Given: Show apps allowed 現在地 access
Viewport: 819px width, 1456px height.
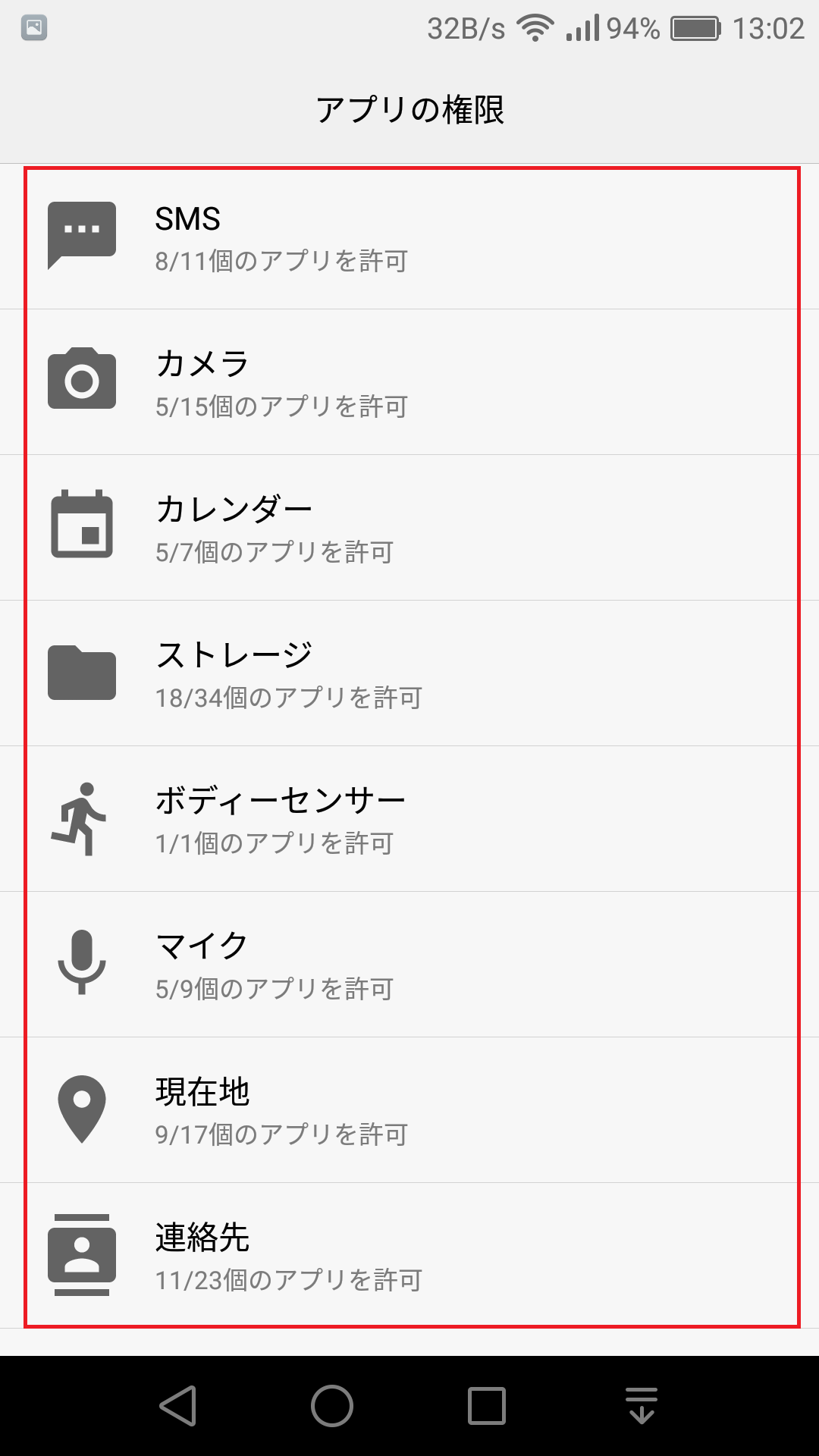Looking at the screenshot, I should (x=409, y=1111).
